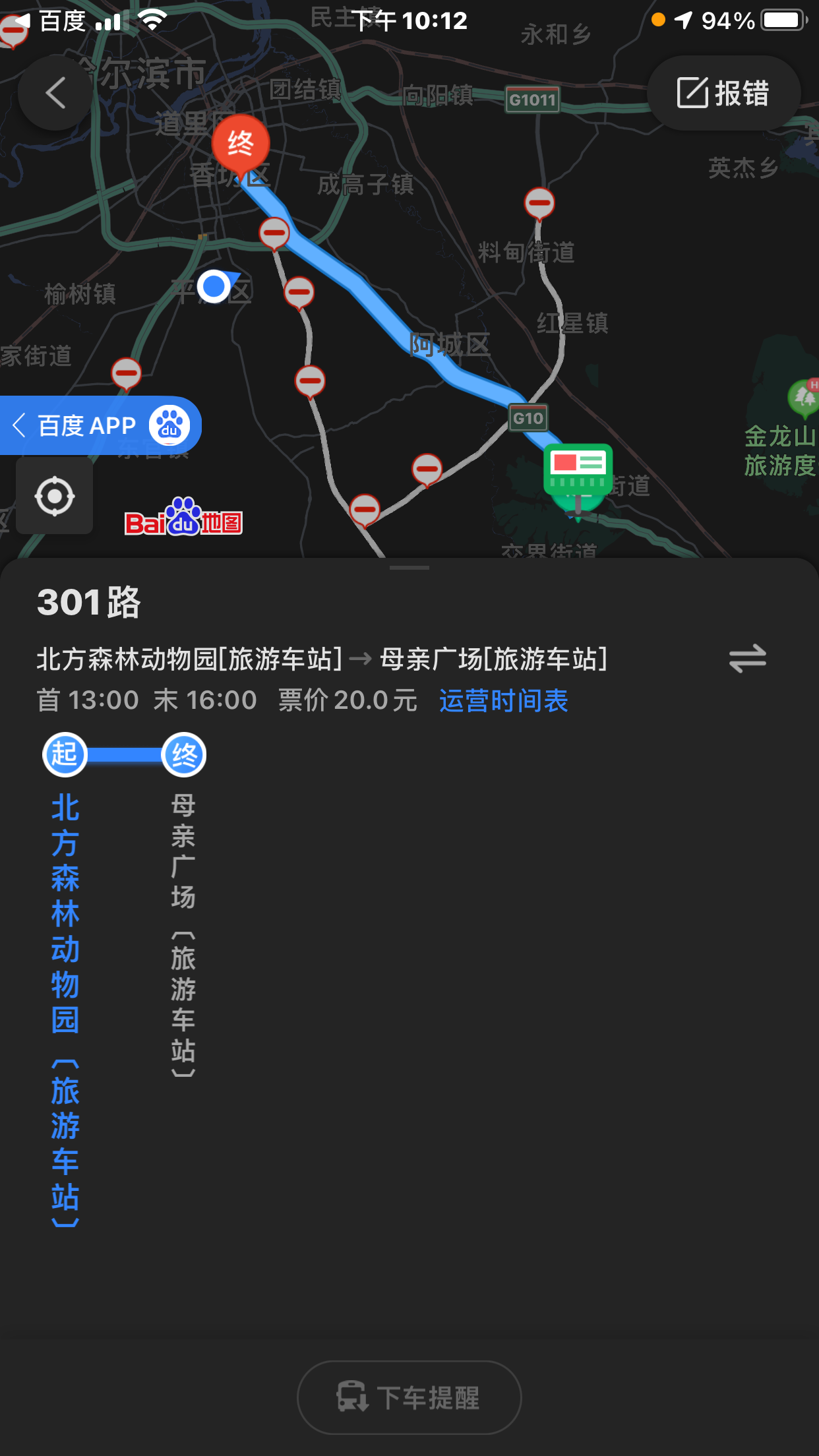Swap route direction with the arrows icon
The image size is (819, 1456).
pos(747,658)
